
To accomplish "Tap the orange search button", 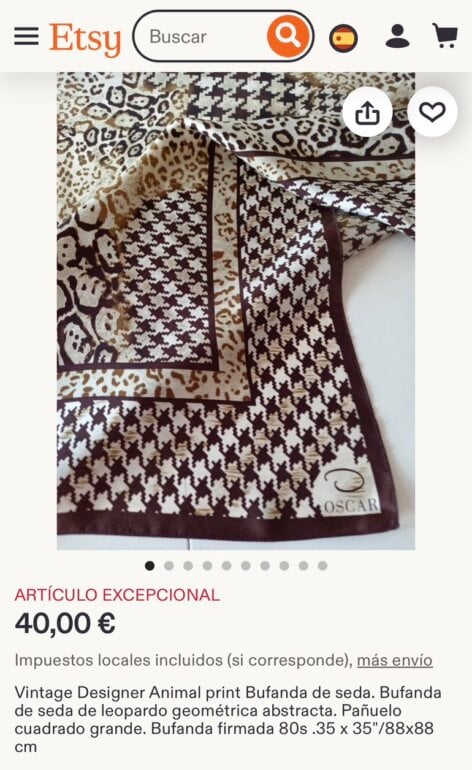I will pos(288,36).
